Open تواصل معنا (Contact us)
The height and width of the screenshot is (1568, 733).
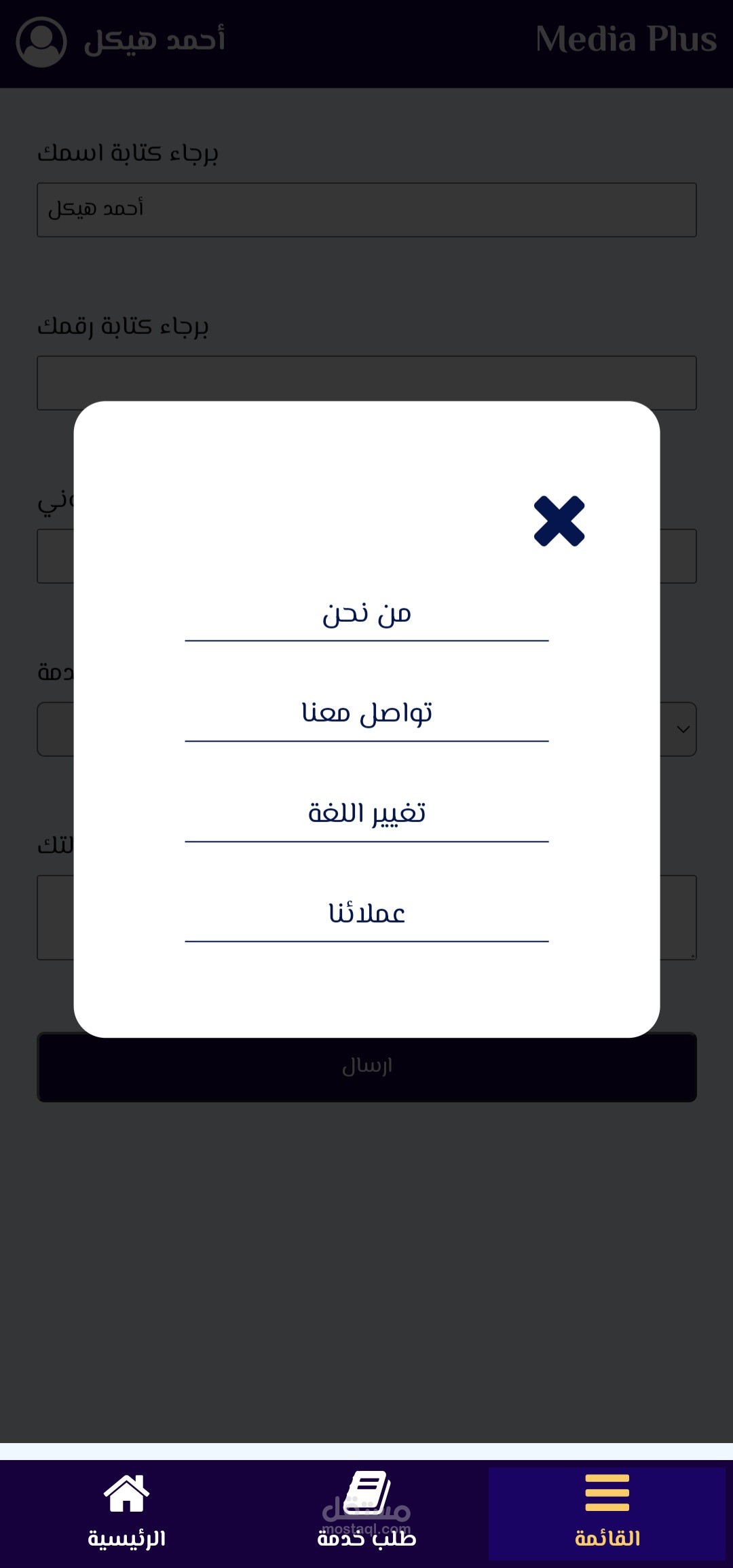click(366, 713)
